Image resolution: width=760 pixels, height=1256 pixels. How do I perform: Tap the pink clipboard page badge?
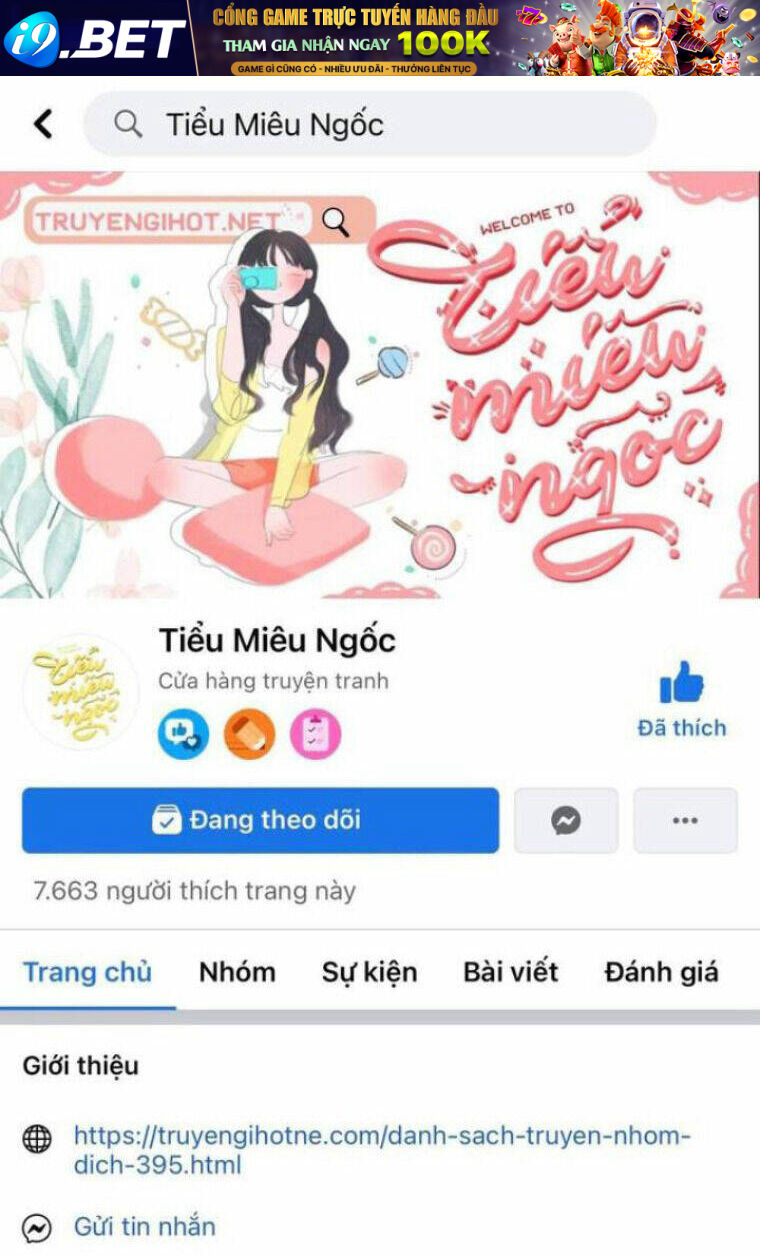pyautogui.click(x=315, y=735)
